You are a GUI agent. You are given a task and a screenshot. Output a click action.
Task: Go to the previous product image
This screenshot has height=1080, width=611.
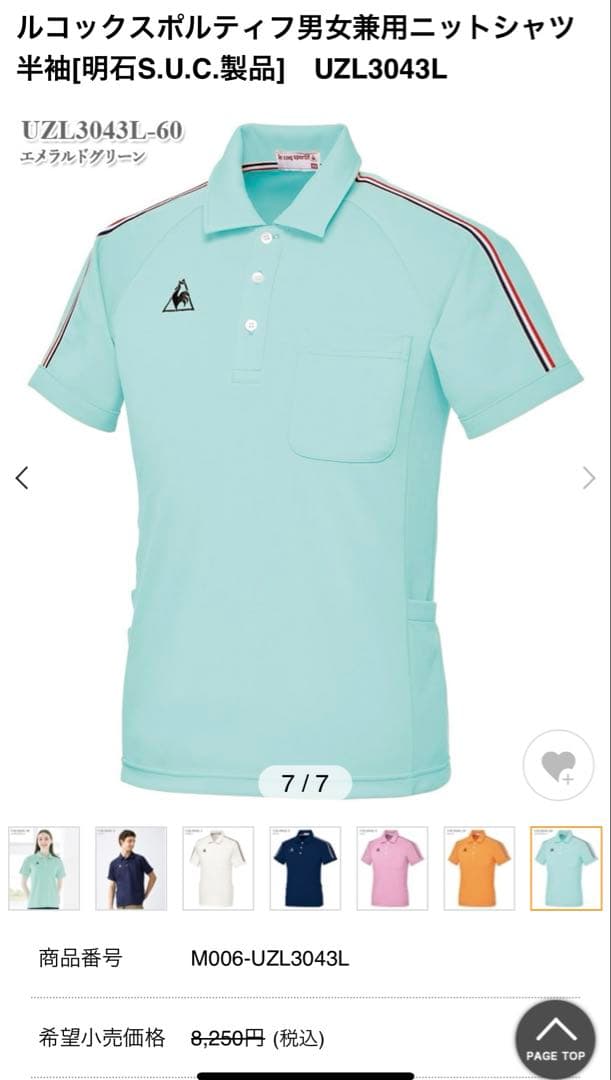(22, 477)
